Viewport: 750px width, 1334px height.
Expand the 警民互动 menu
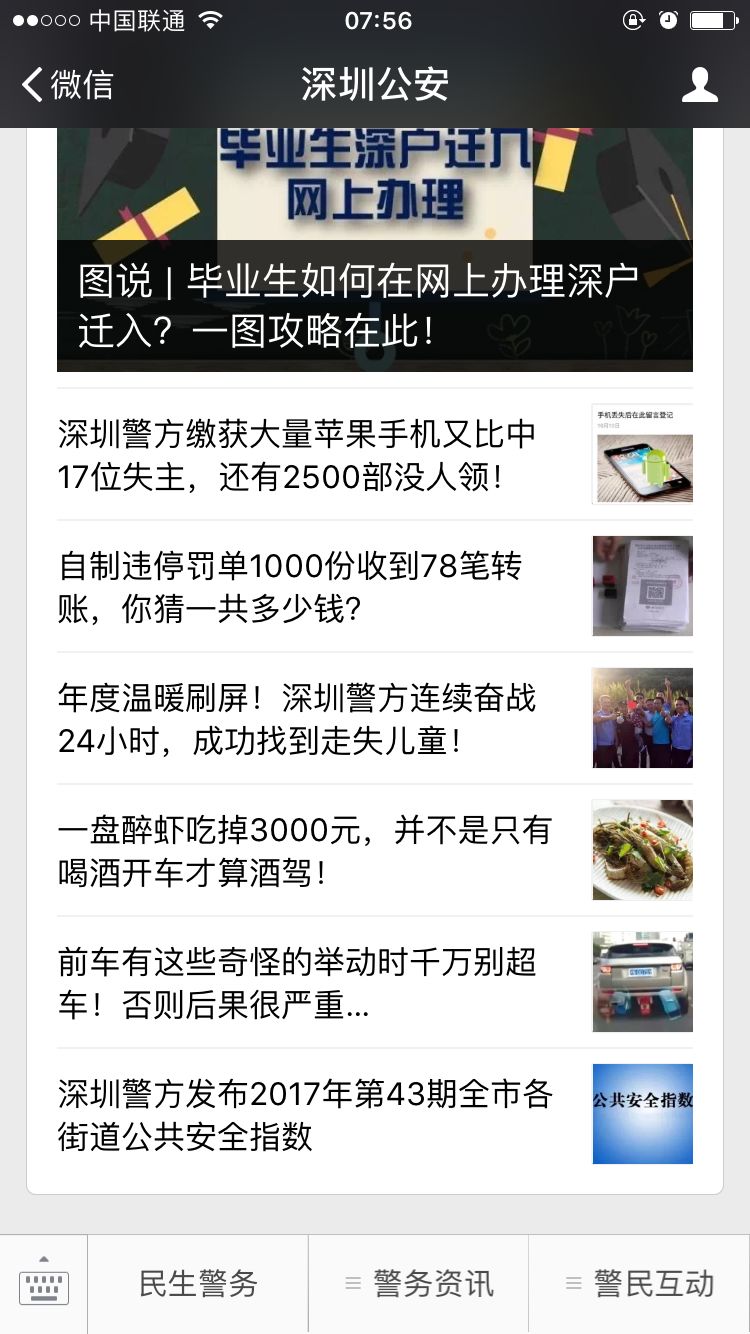coord(640,1284)
